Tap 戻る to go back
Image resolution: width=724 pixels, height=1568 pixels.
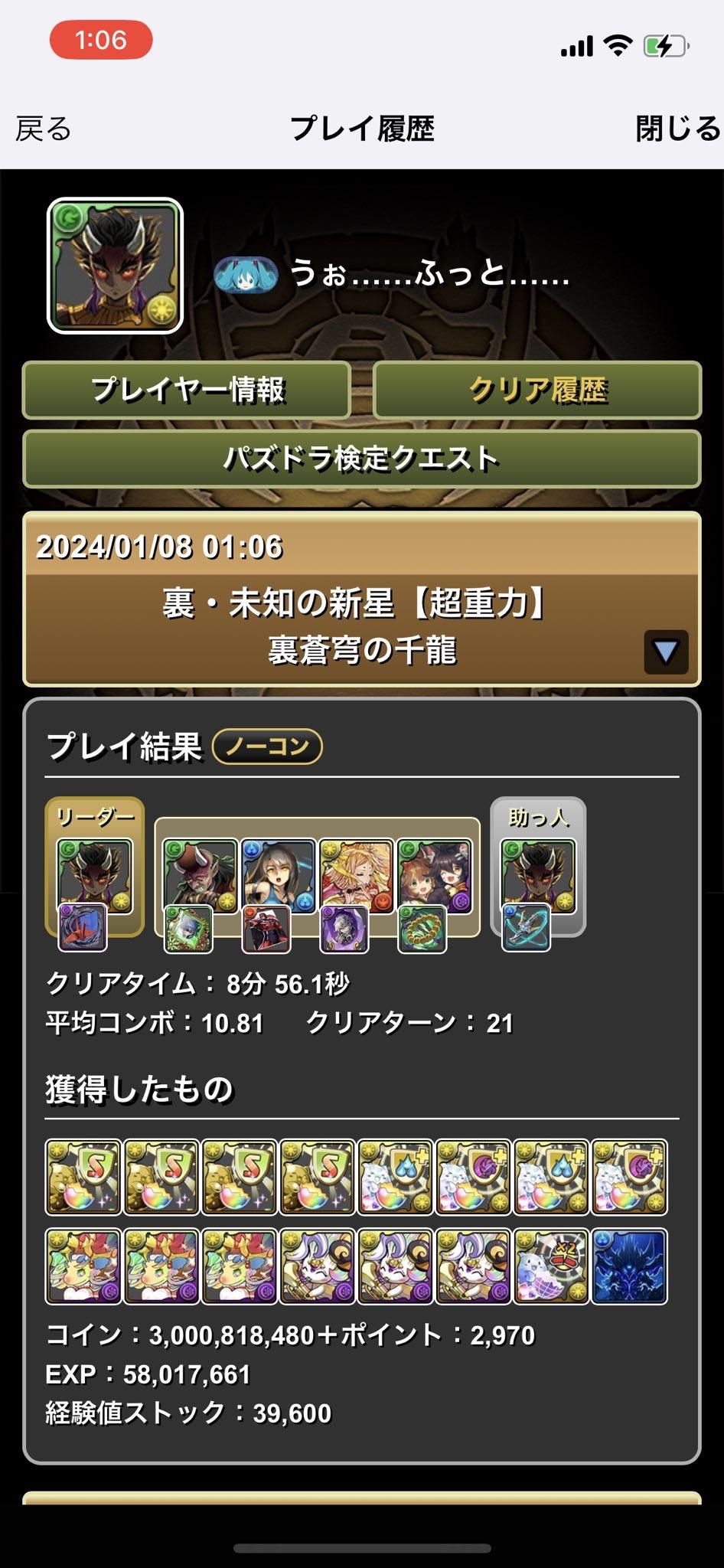(x=44, y=129)
